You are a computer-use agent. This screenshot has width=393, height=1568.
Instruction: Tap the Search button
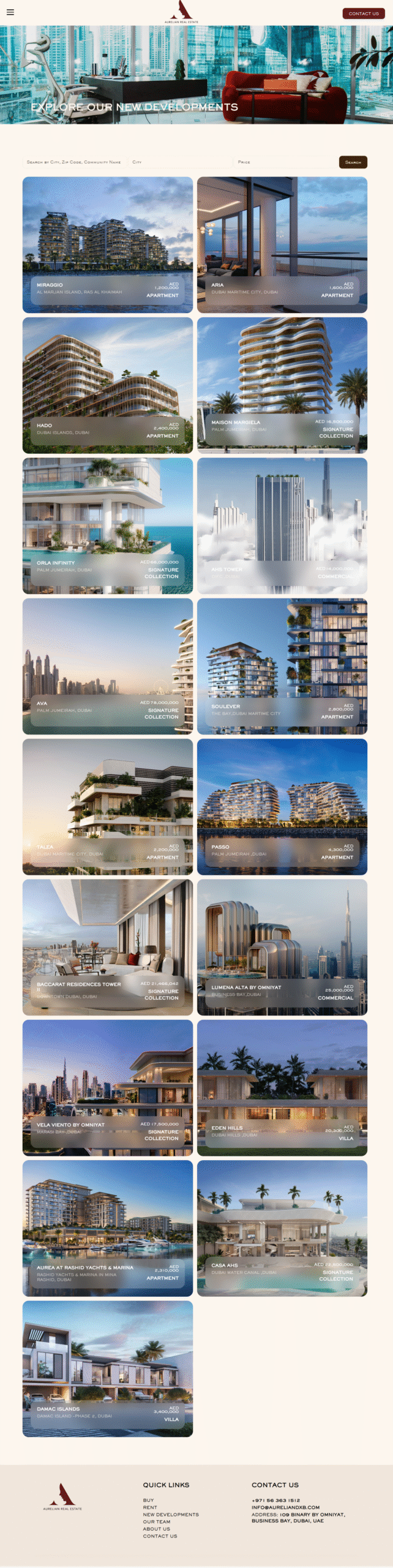click(x=353, y=162)
